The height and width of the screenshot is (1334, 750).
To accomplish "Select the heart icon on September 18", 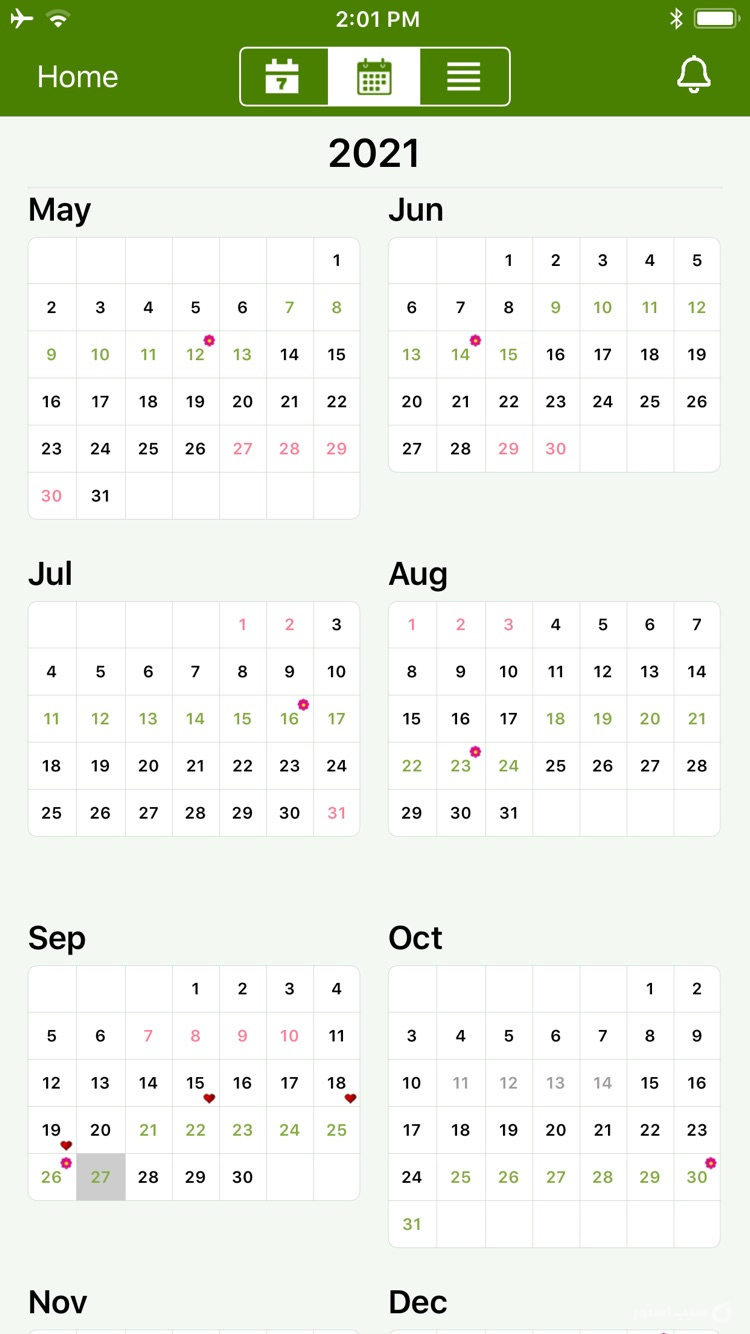I will [x=349, y=1098].
